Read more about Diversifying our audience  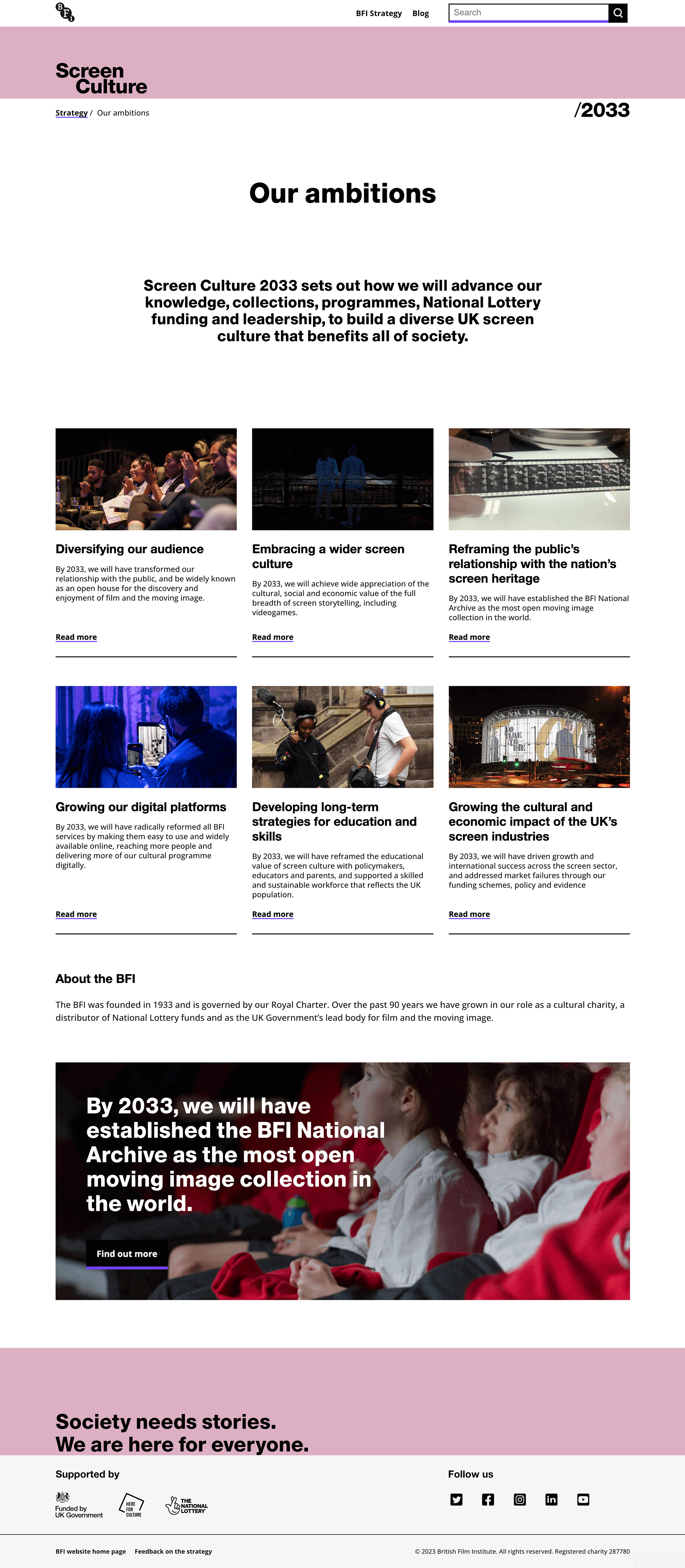pyautogui.click(x=76, y=637)
